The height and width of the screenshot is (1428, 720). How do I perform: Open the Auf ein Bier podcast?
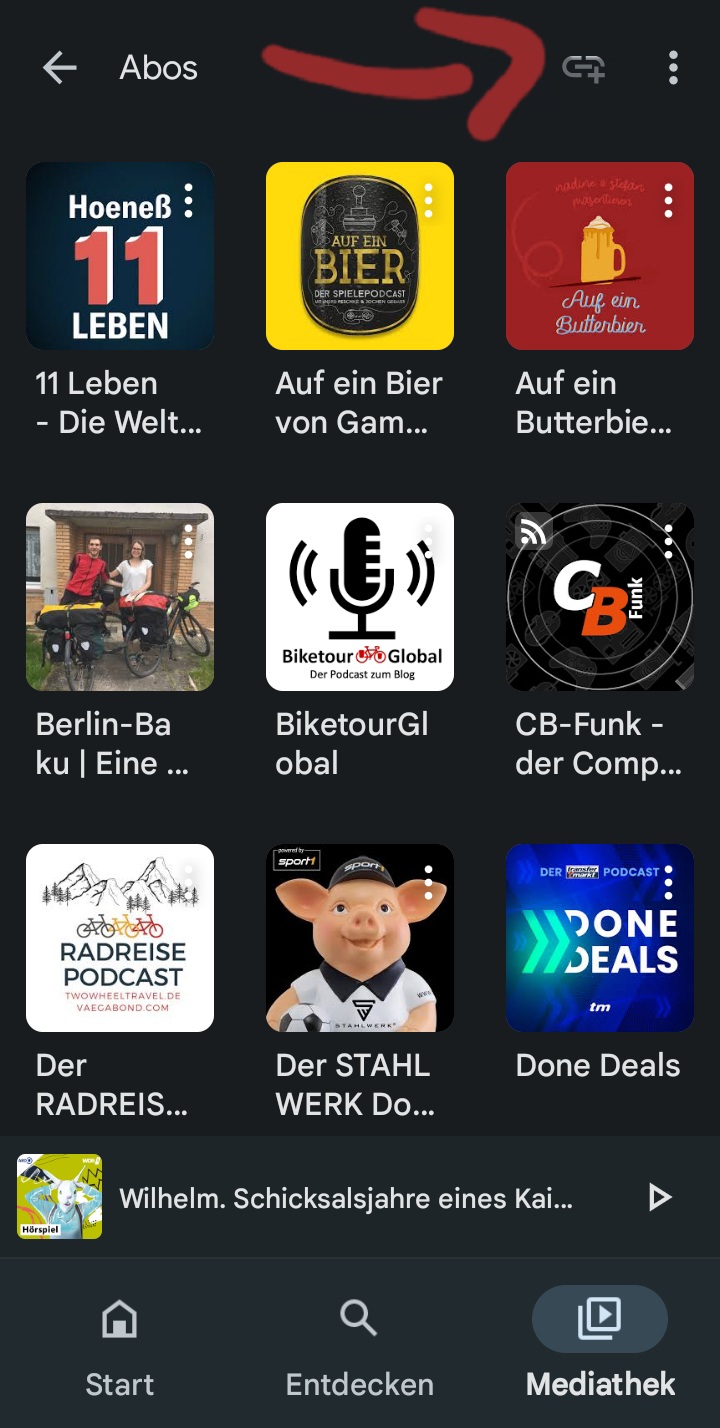coord(360,256)
